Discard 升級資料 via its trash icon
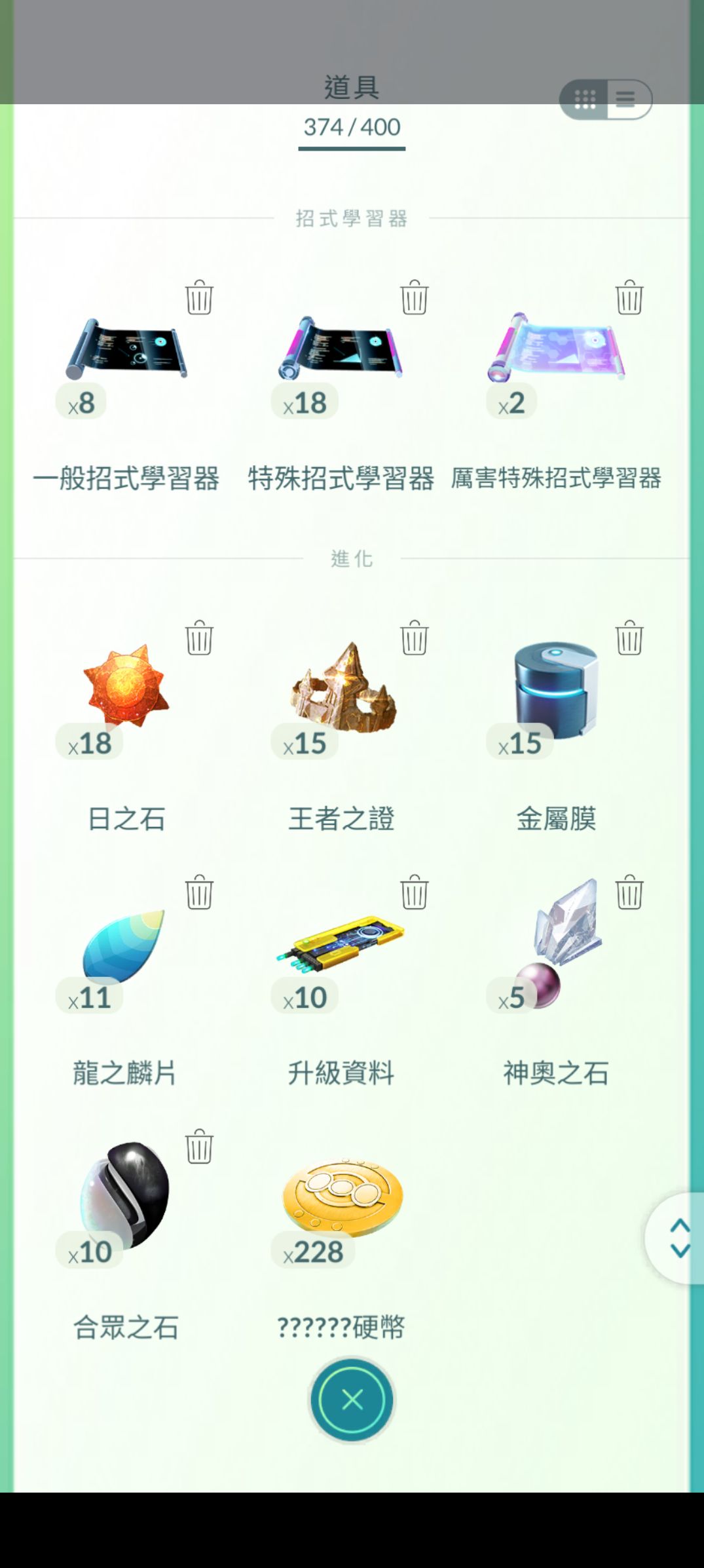 pos(414,892)
